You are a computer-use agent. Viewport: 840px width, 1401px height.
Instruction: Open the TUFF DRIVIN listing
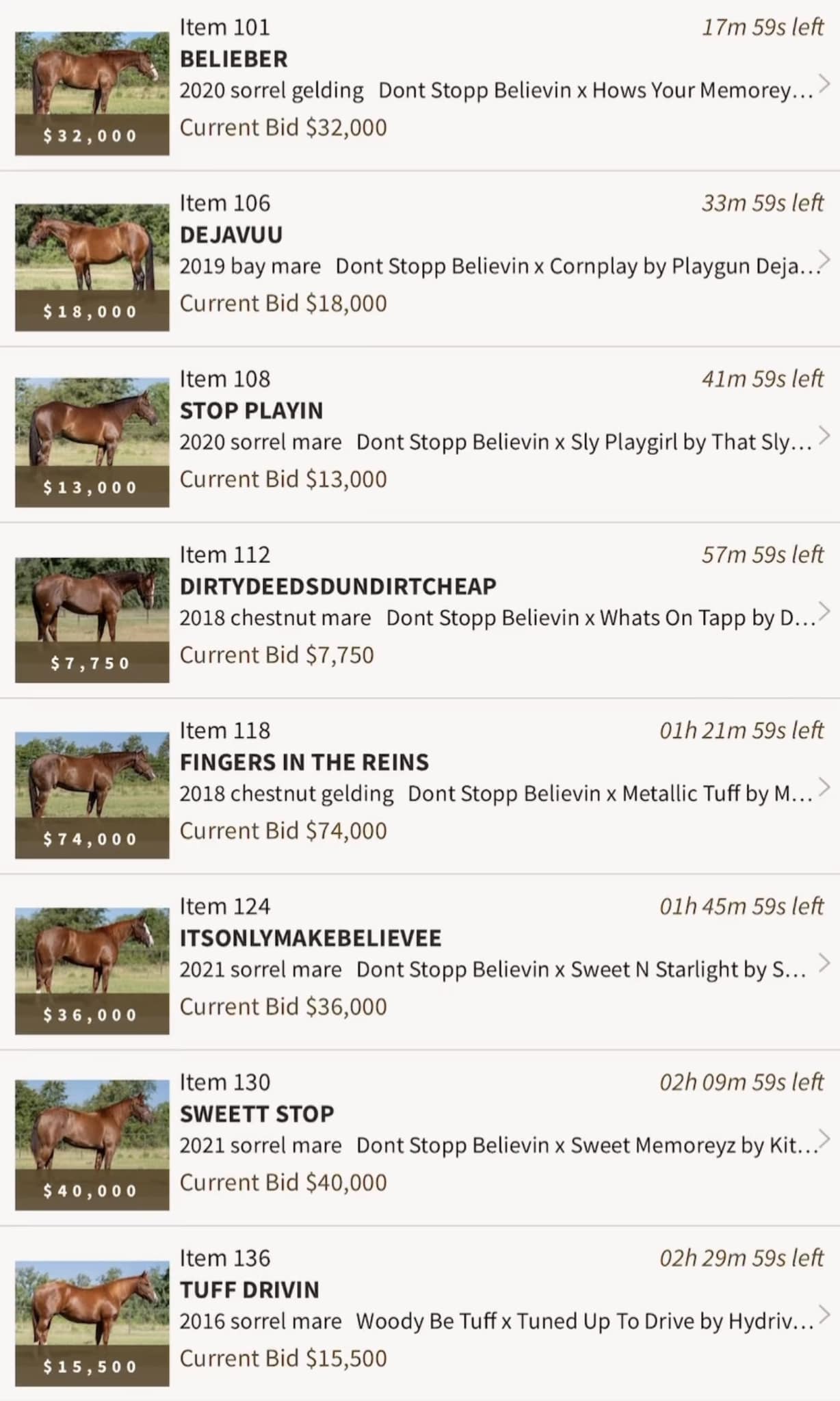(420, 1314)
